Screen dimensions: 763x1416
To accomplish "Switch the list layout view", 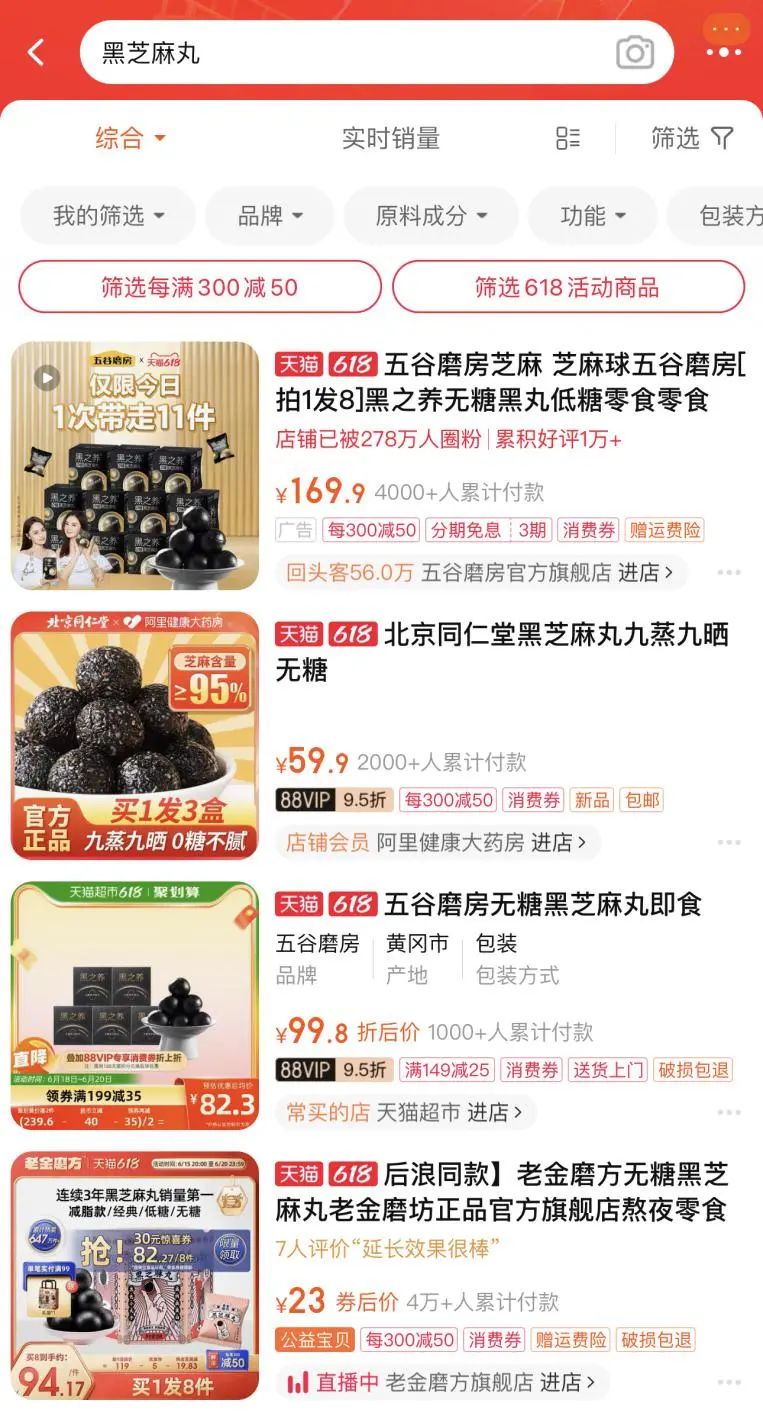I will pos(568,138).
